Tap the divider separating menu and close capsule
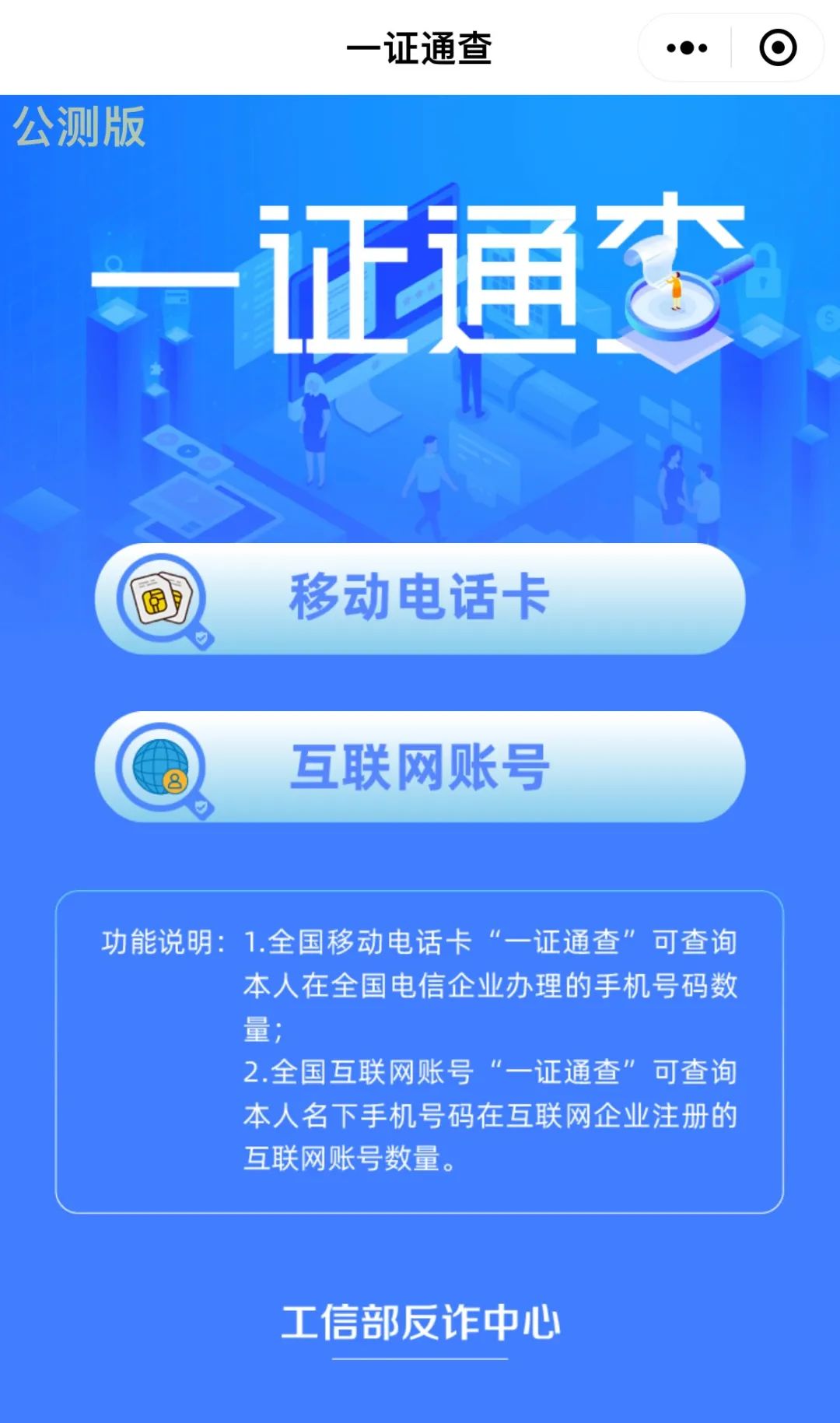The image size is (840, 1423). (x=732, y=48)
